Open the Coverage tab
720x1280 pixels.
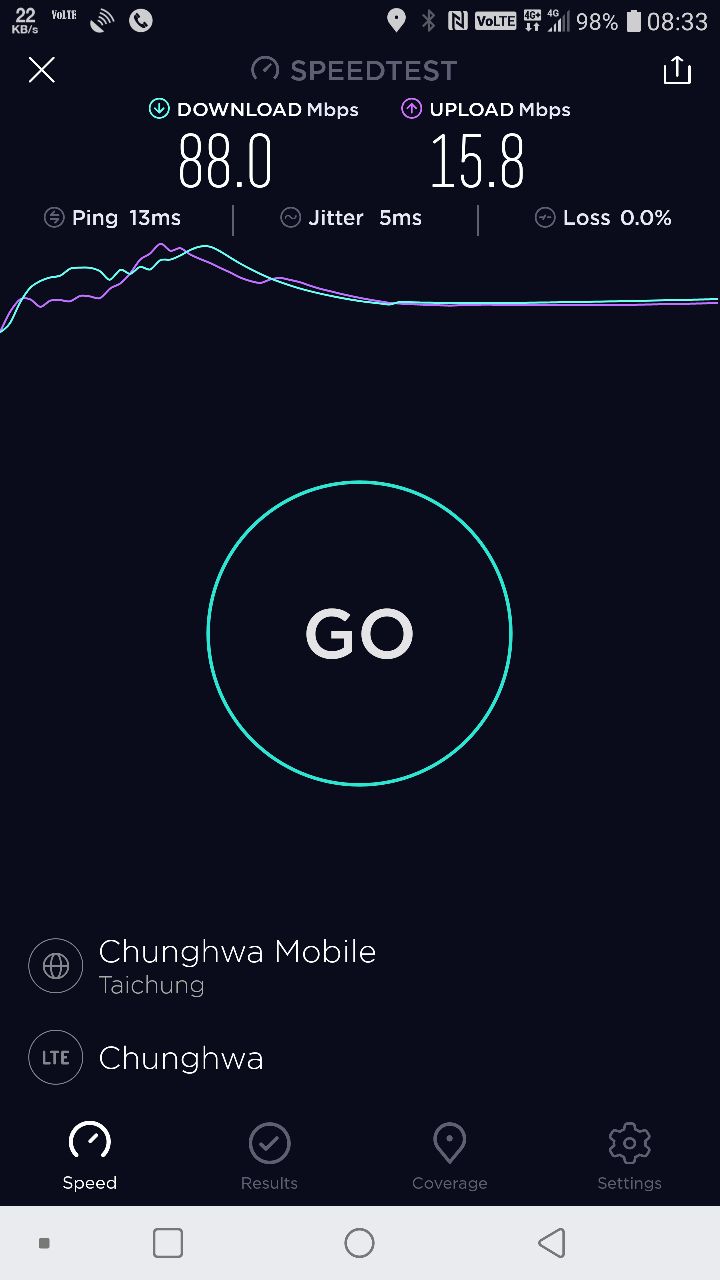449,1156
